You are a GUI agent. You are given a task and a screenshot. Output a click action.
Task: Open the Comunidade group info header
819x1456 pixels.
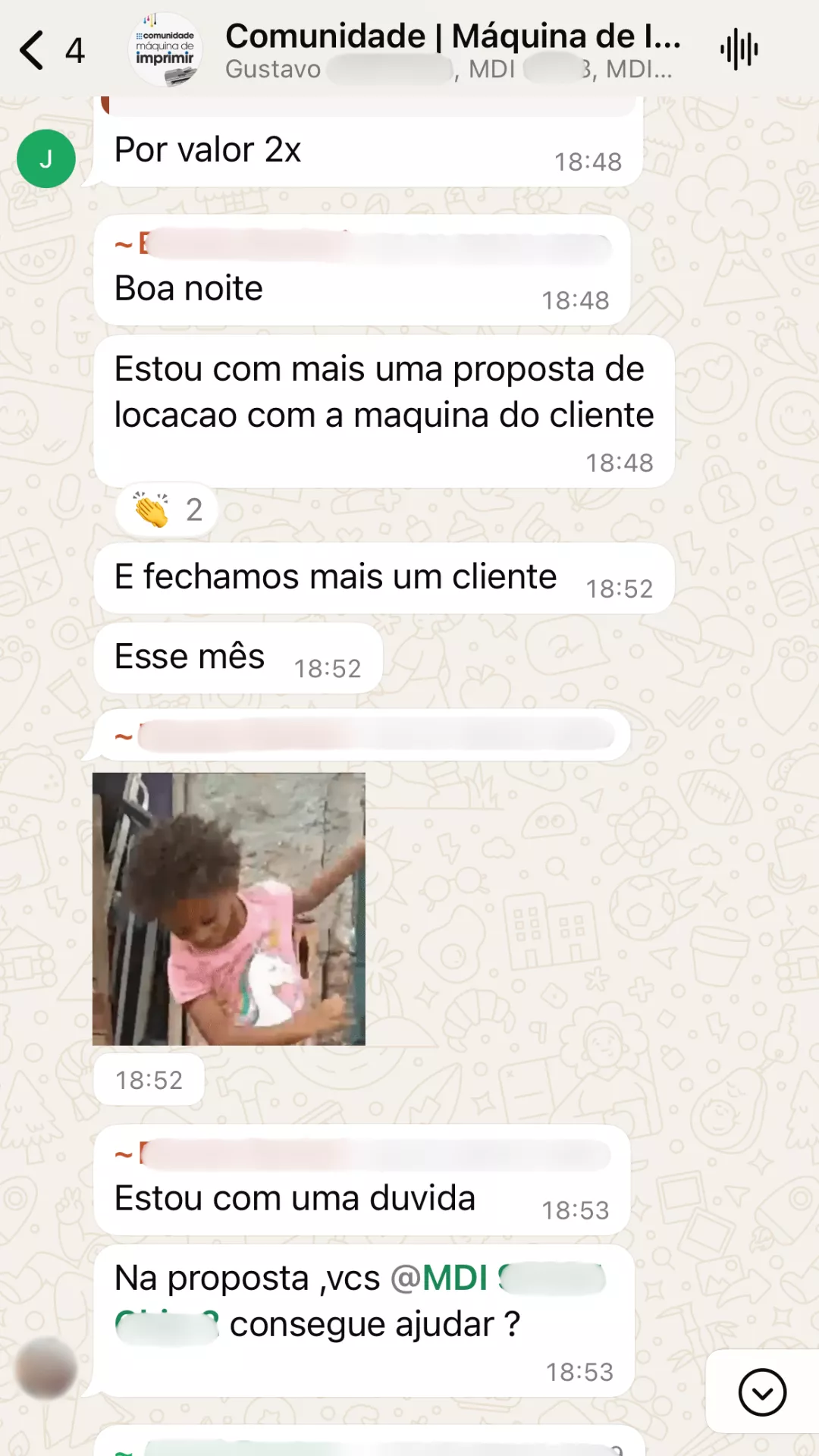point(452,50)
